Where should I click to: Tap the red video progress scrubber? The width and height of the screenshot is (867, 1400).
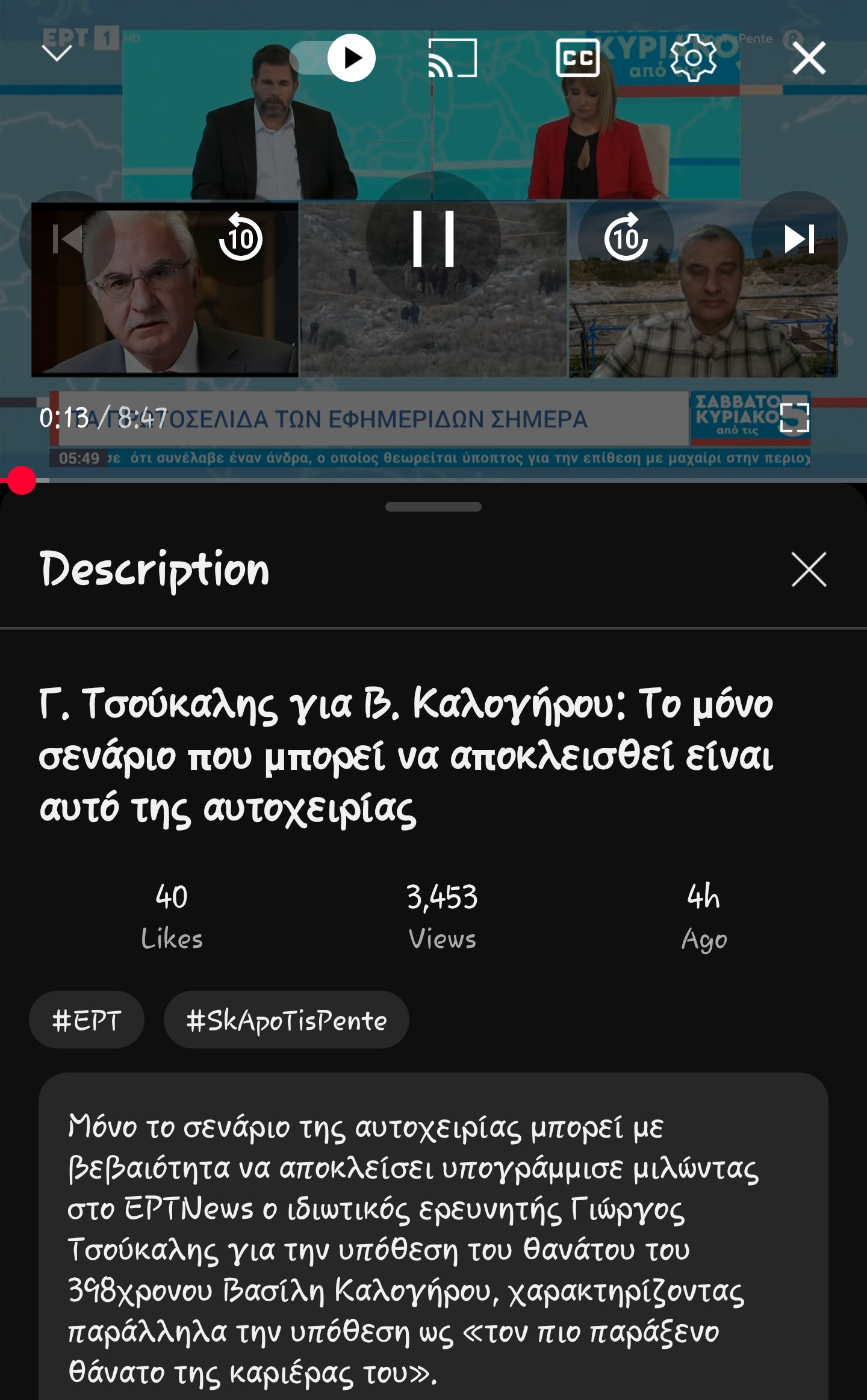pyautogui.click(x=22, y=480)
